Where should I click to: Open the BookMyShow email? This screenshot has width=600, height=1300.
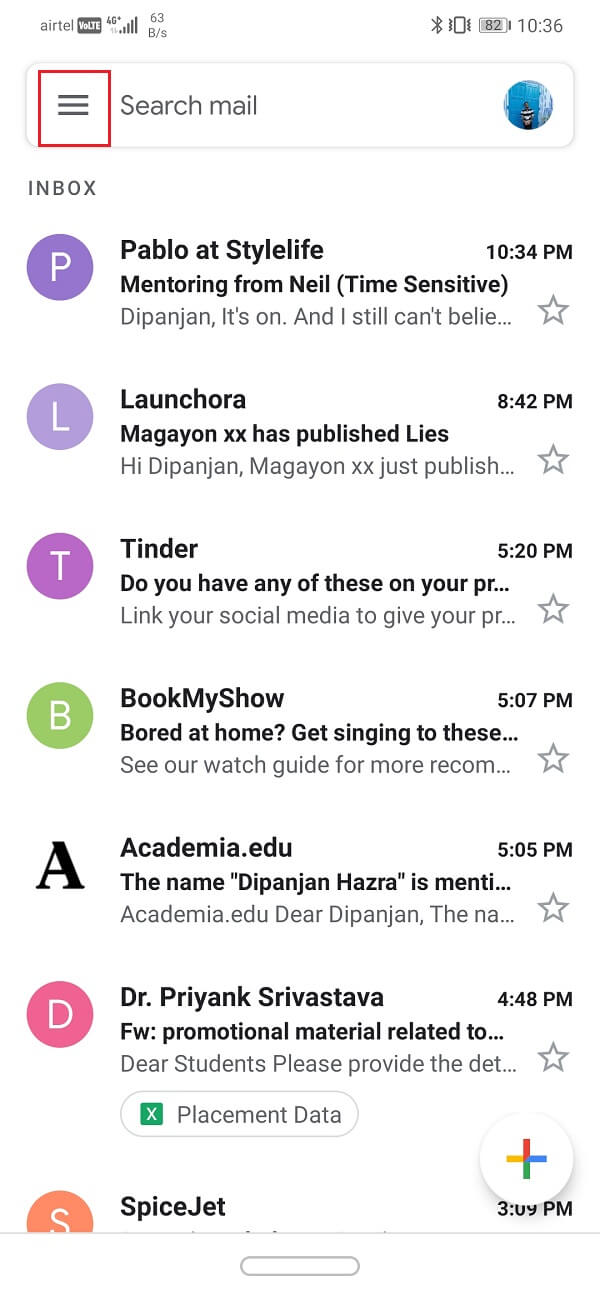315,731
